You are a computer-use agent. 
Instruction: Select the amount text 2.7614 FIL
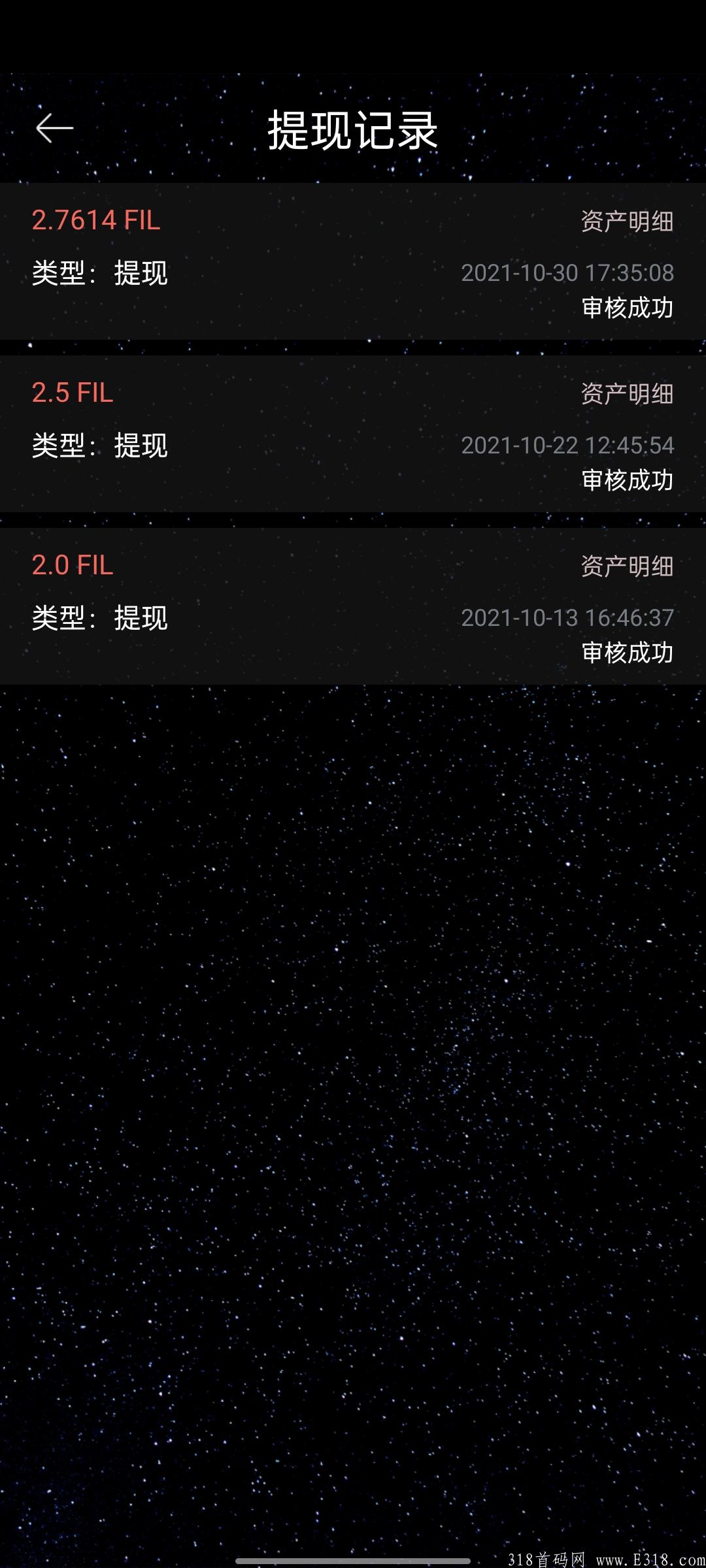click(x=95, y=221)
